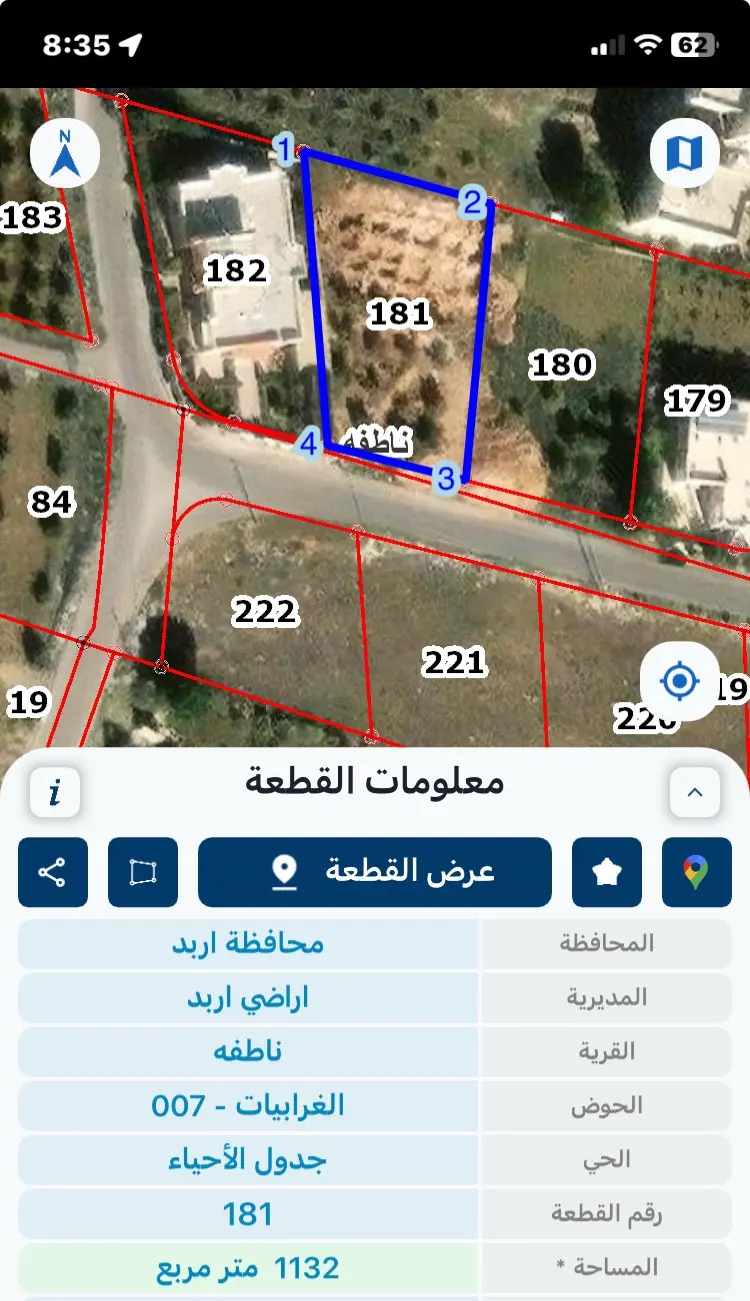Open the parcel info icon
Viewport: 750px width, 1301px height.
pyautogui.click(x=55, y=793)
